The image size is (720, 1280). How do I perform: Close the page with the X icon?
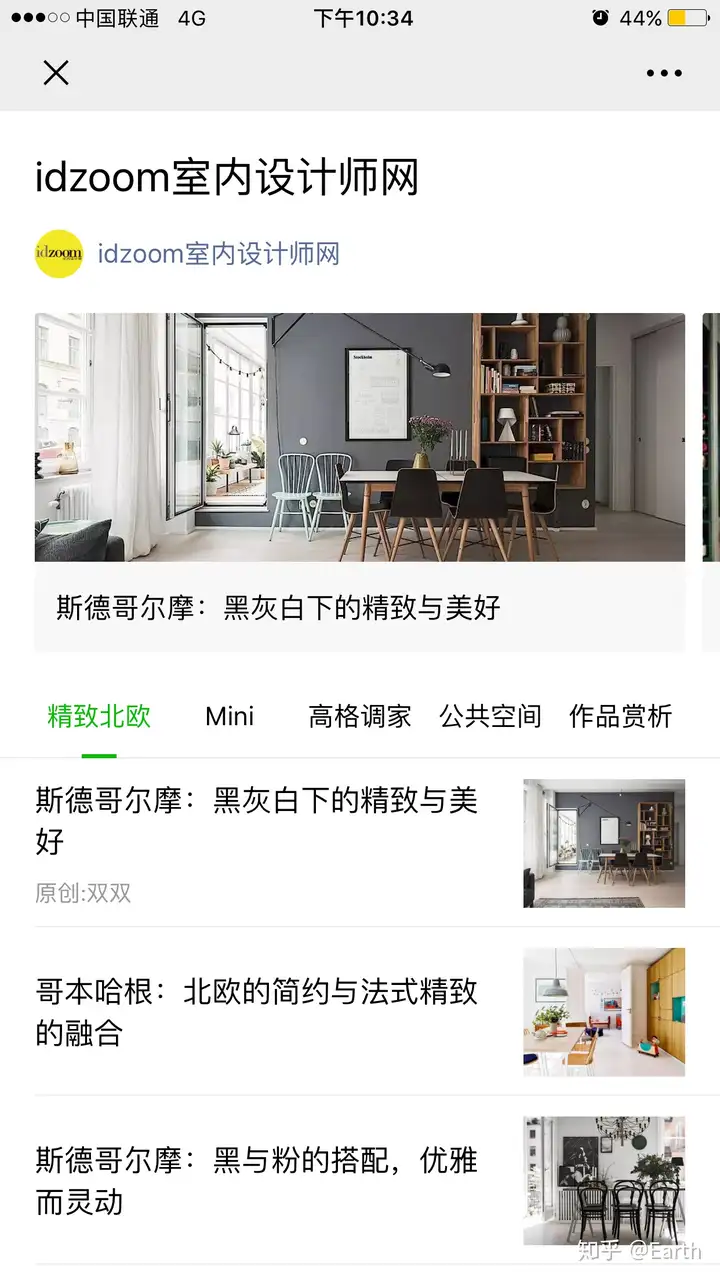tap(56, 72)
